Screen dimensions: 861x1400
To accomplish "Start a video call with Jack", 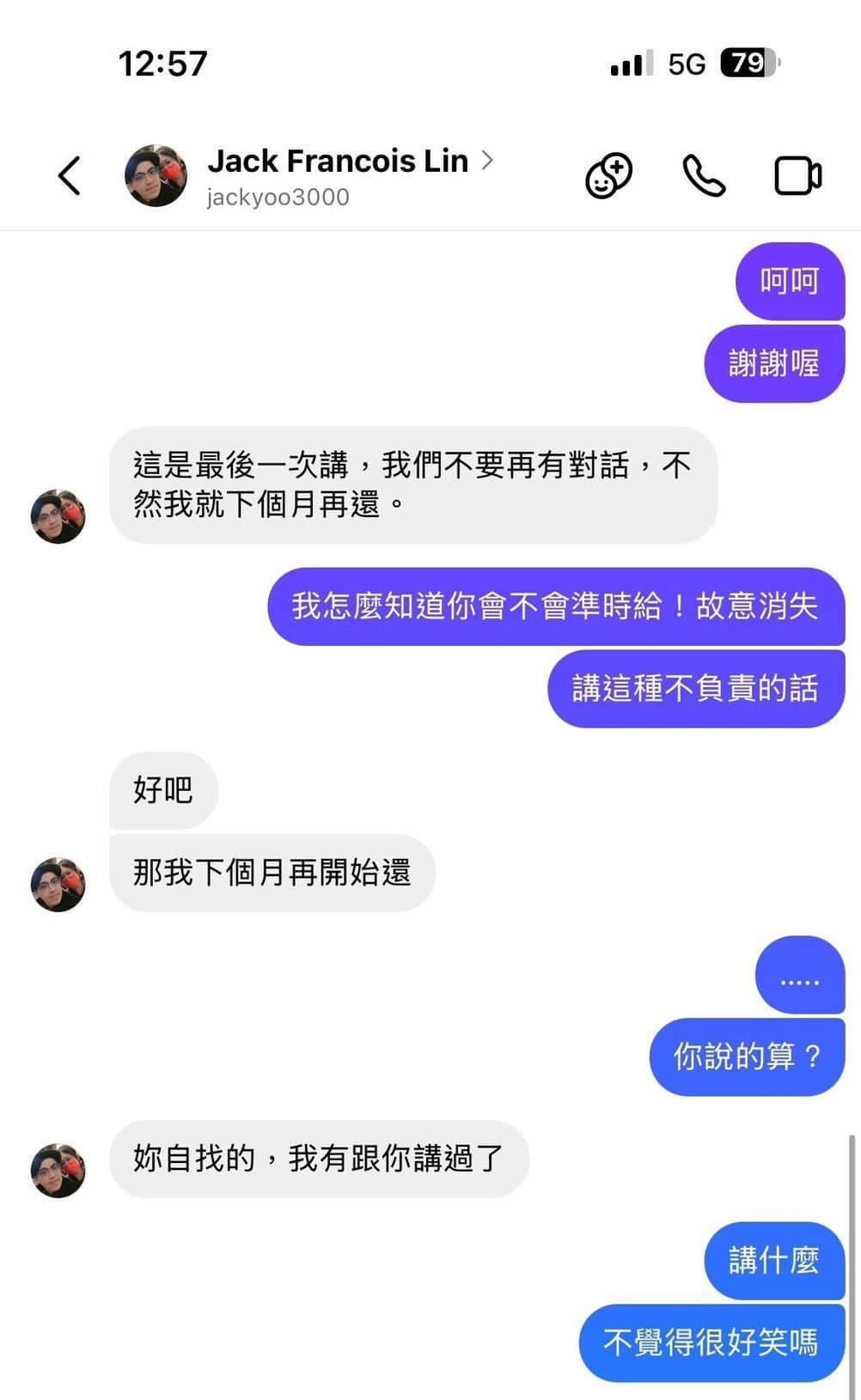I will pyautogui.click(x=798, y=176).
